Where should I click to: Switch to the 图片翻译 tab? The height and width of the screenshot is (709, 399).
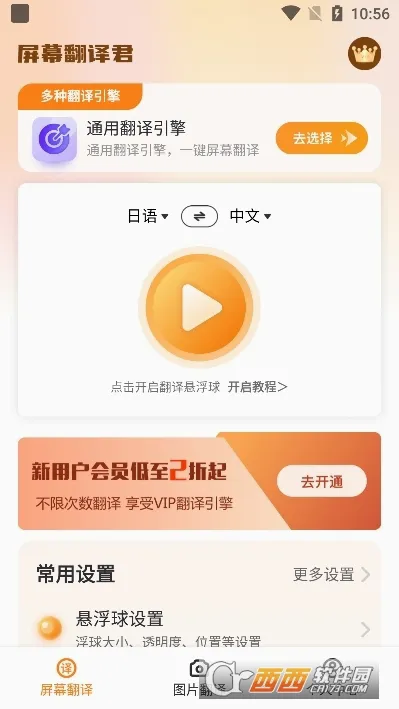199,677
